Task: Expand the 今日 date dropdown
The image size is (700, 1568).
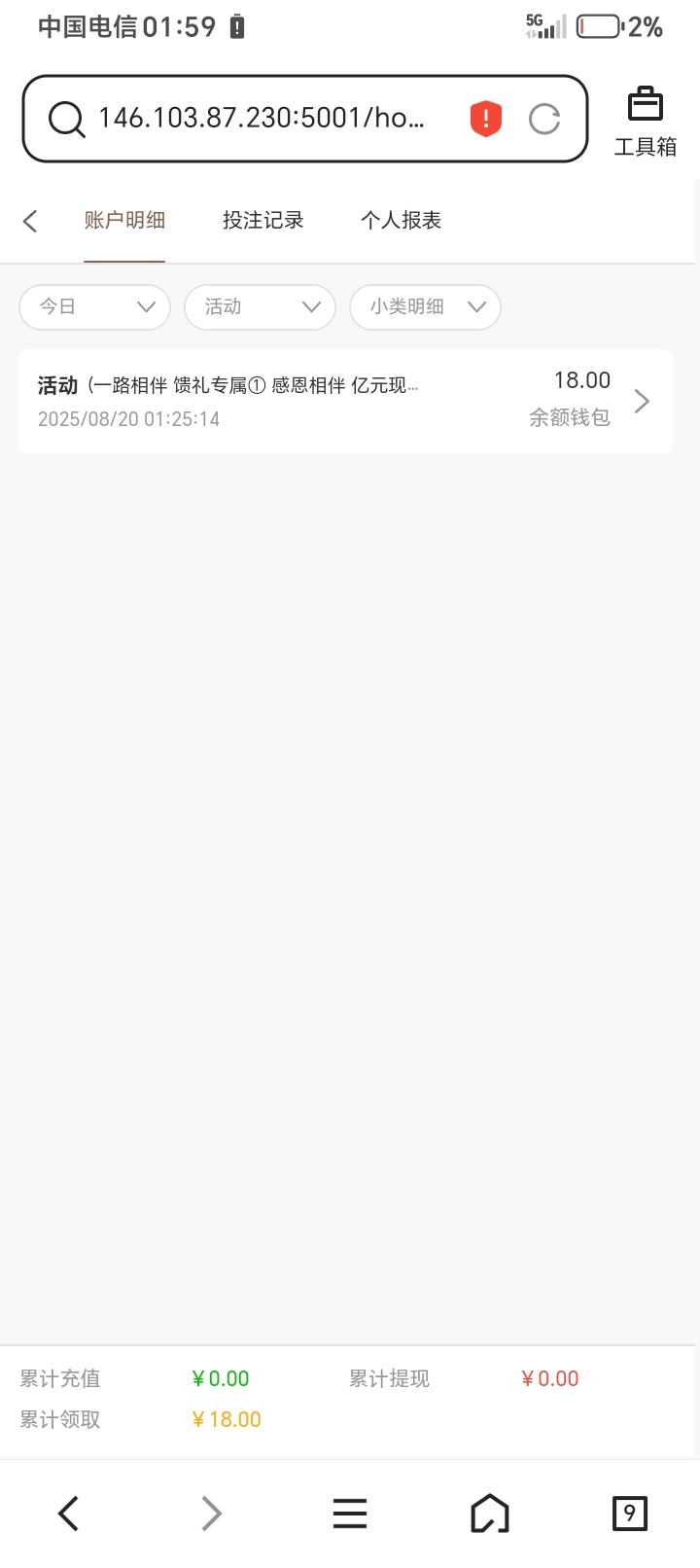Action: click(x=95, y=307)
